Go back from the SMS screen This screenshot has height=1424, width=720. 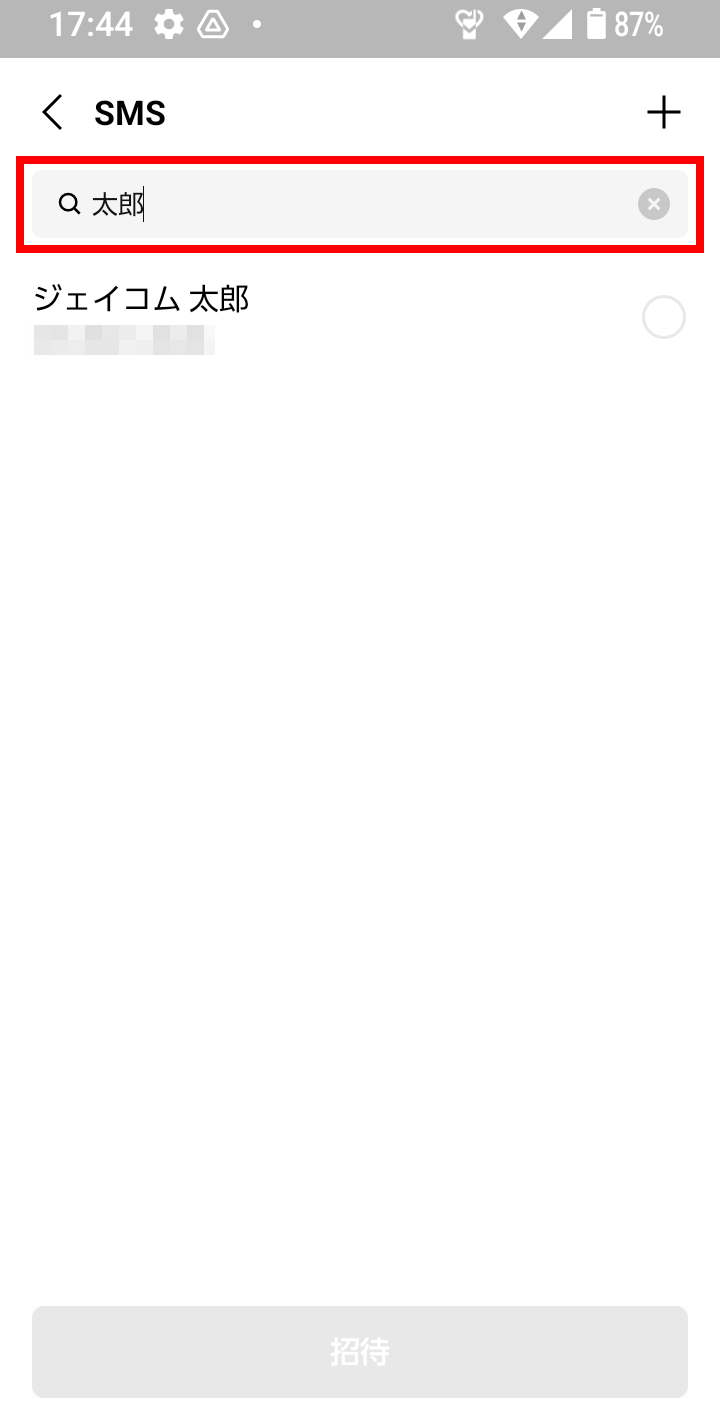[53, 113]
